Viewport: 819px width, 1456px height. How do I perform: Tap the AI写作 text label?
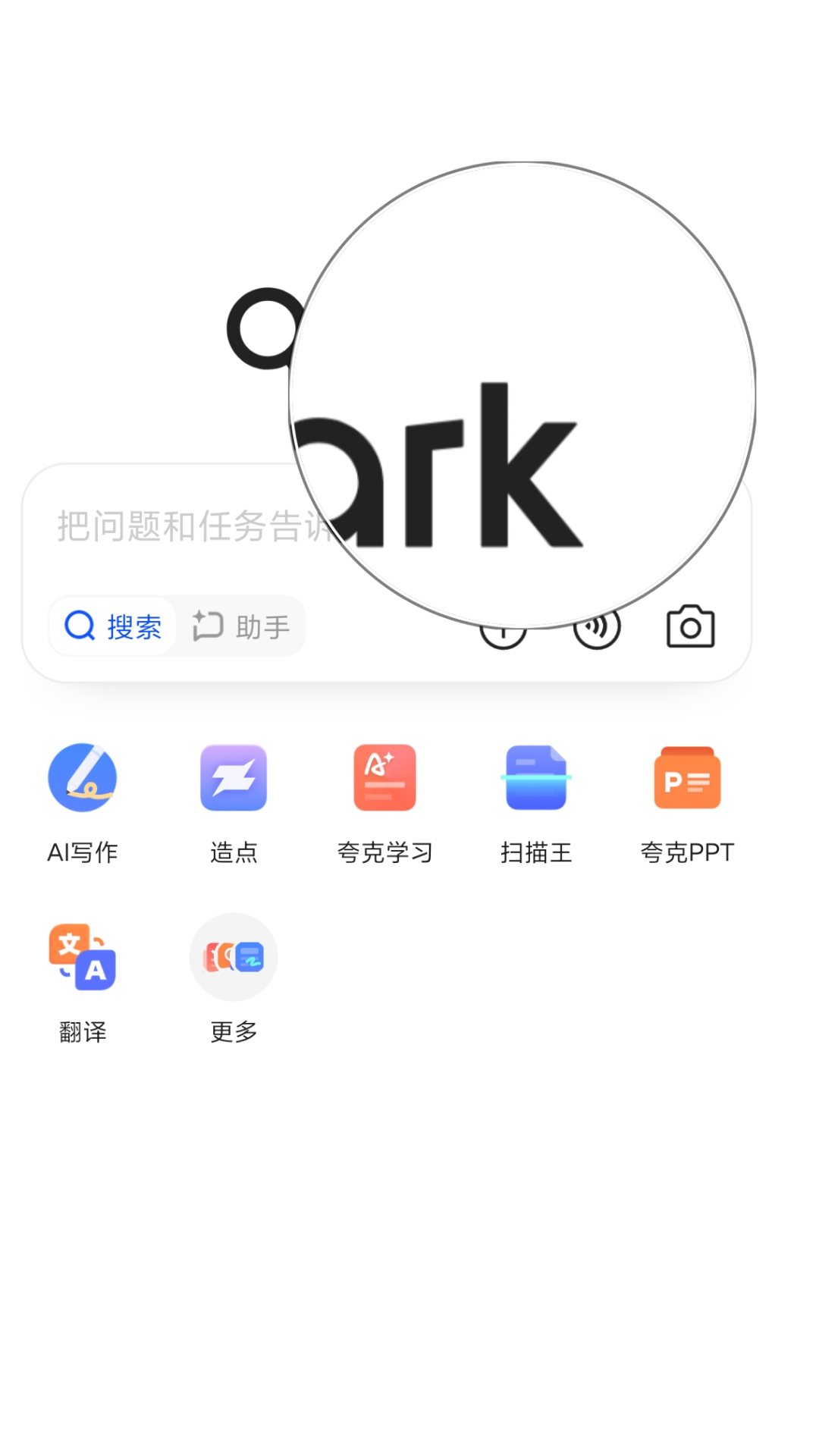tap(82, 852)
